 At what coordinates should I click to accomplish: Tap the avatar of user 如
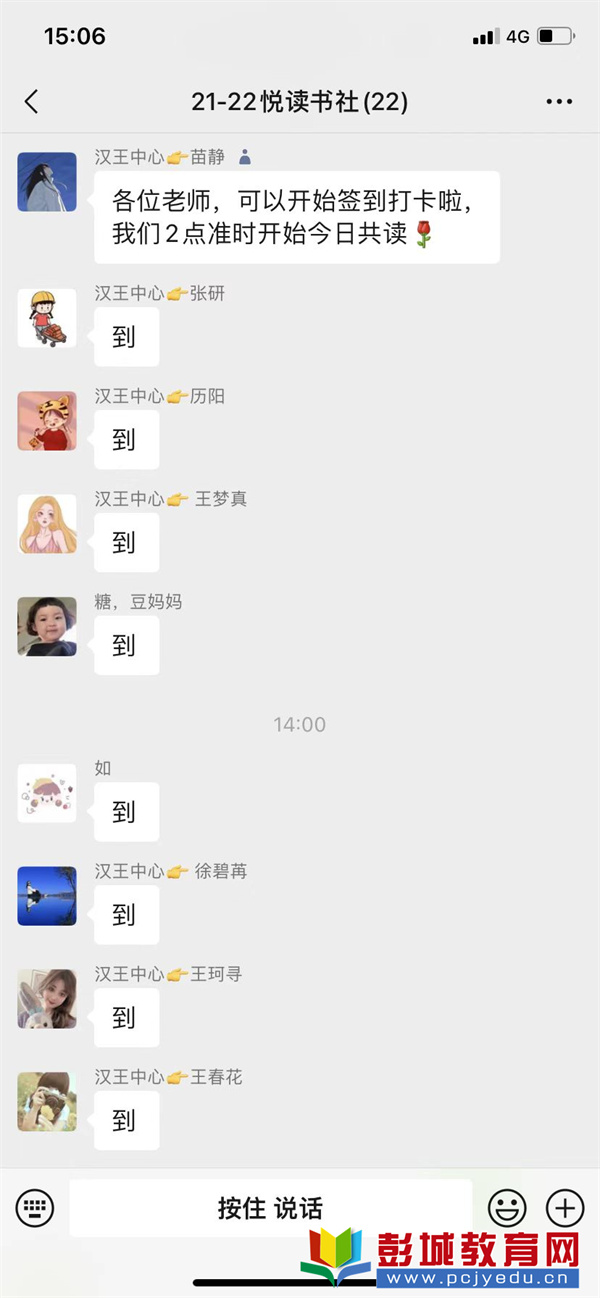(x=47, y=793)
